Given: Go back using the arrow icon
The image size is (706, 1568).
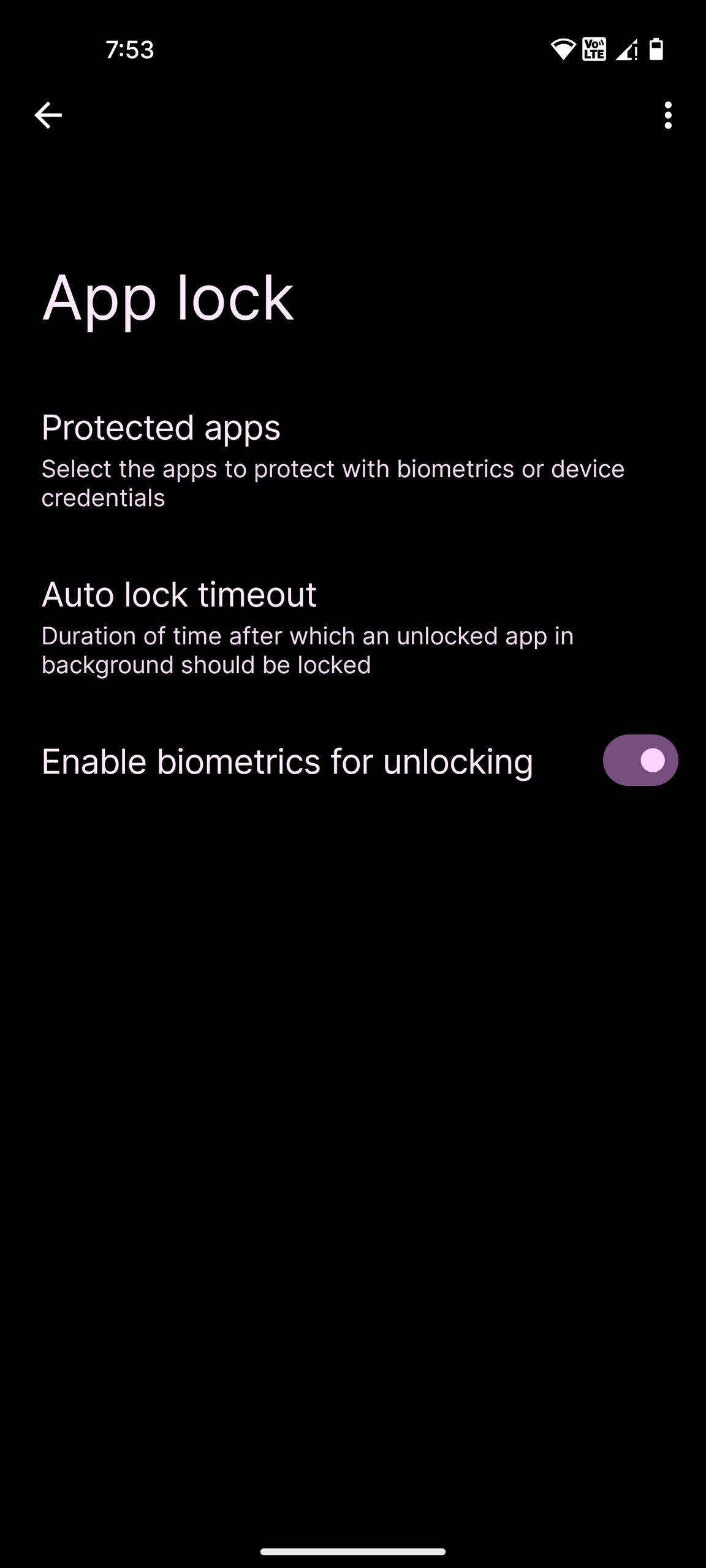Looking at the screenshot, I should coord(48,115).
